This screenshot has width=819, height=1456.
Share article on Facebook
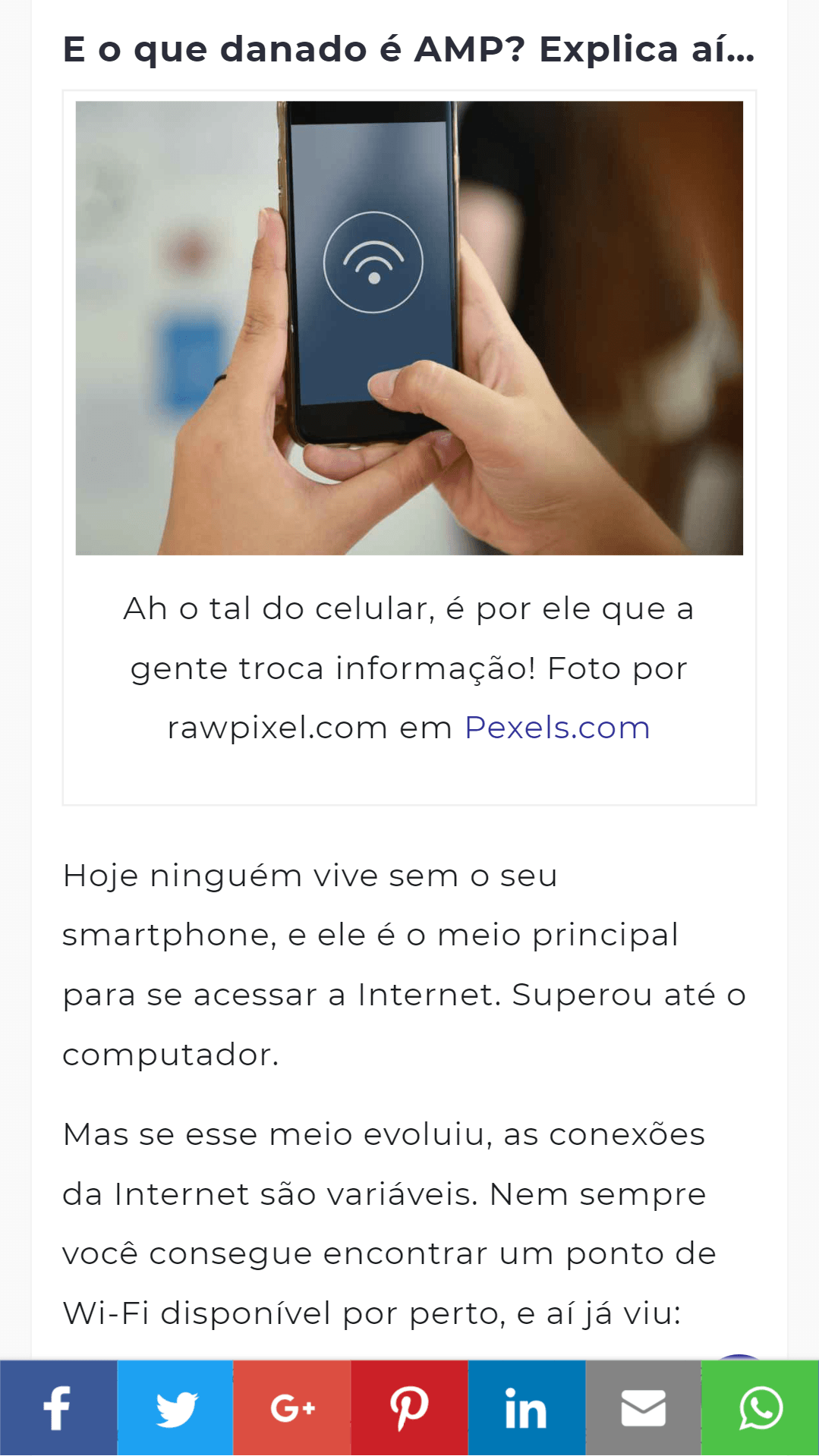pyautogui.click(x=58, y=1408)
